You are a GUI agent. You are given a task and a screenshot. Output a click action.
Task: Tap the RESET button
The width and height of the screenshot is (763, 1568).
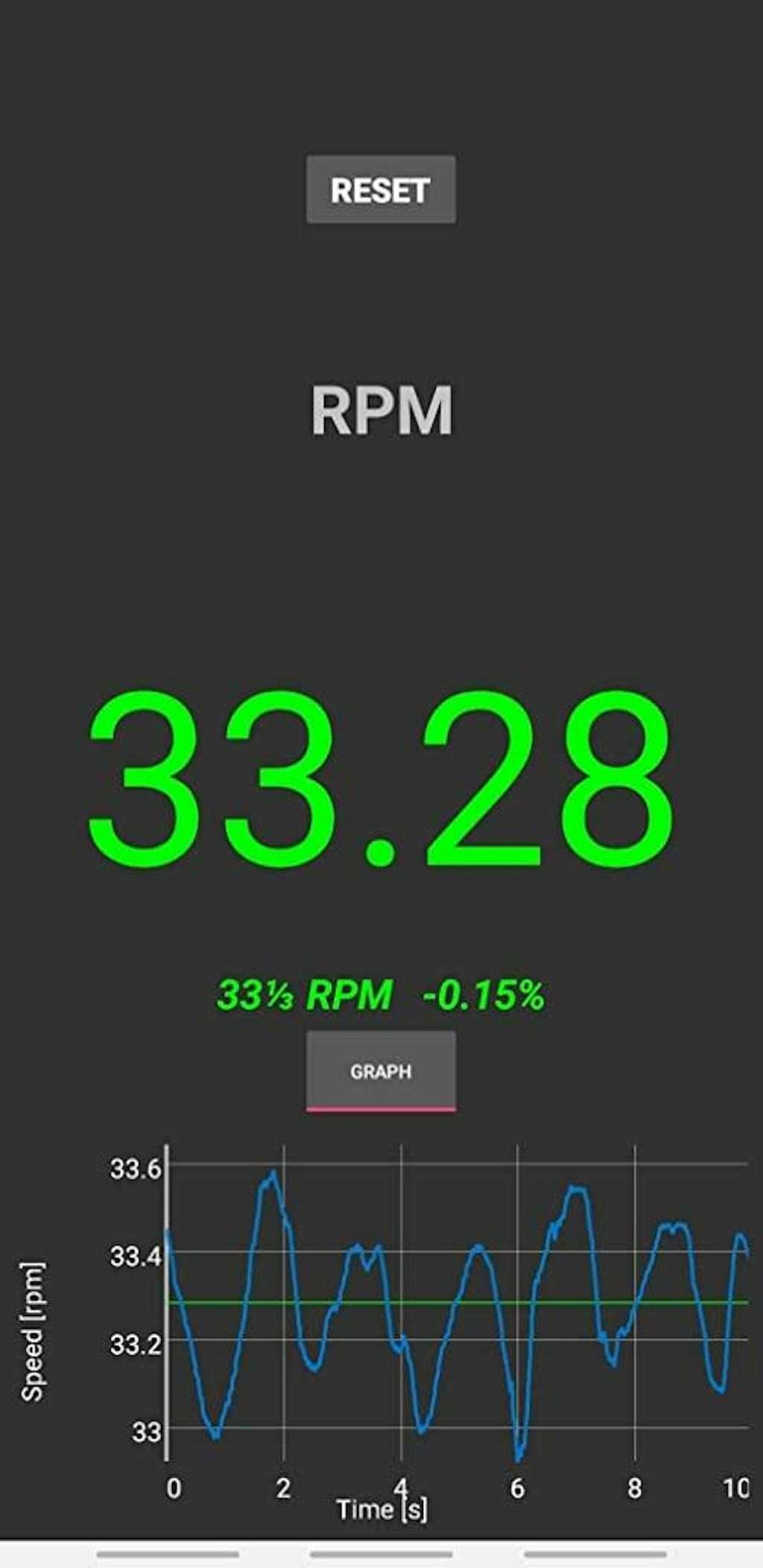pos(381,190)
